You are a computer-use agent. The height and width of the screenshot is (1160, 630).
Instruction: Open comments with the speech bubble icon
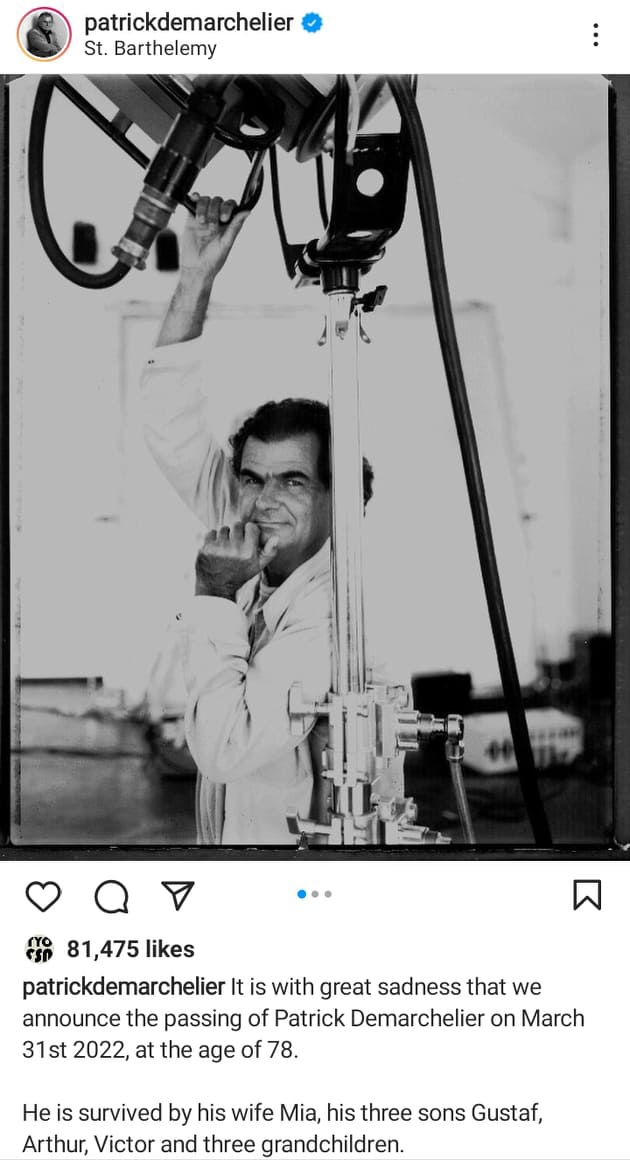(x=112, y=896)
